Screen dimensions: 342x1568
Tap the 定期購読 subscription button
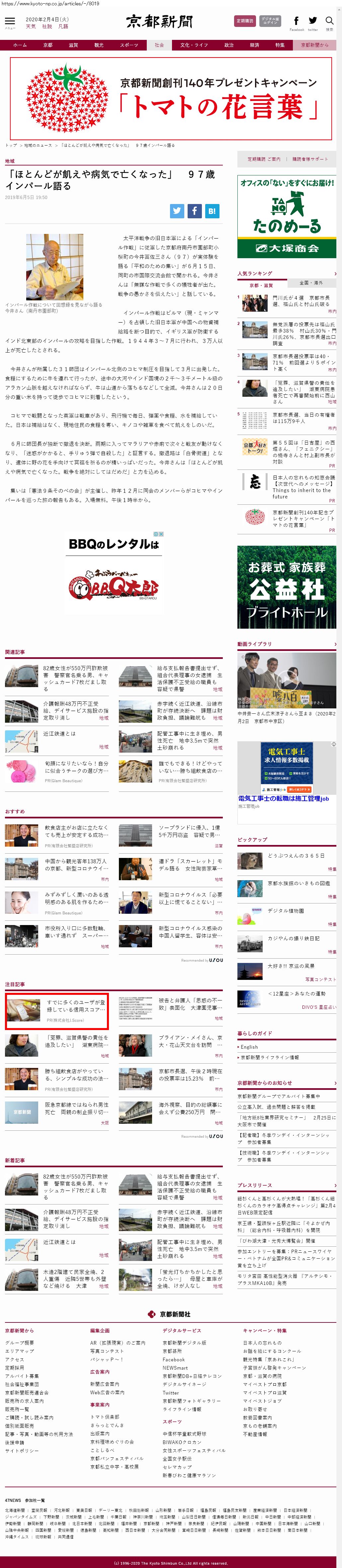click(245, 21)
